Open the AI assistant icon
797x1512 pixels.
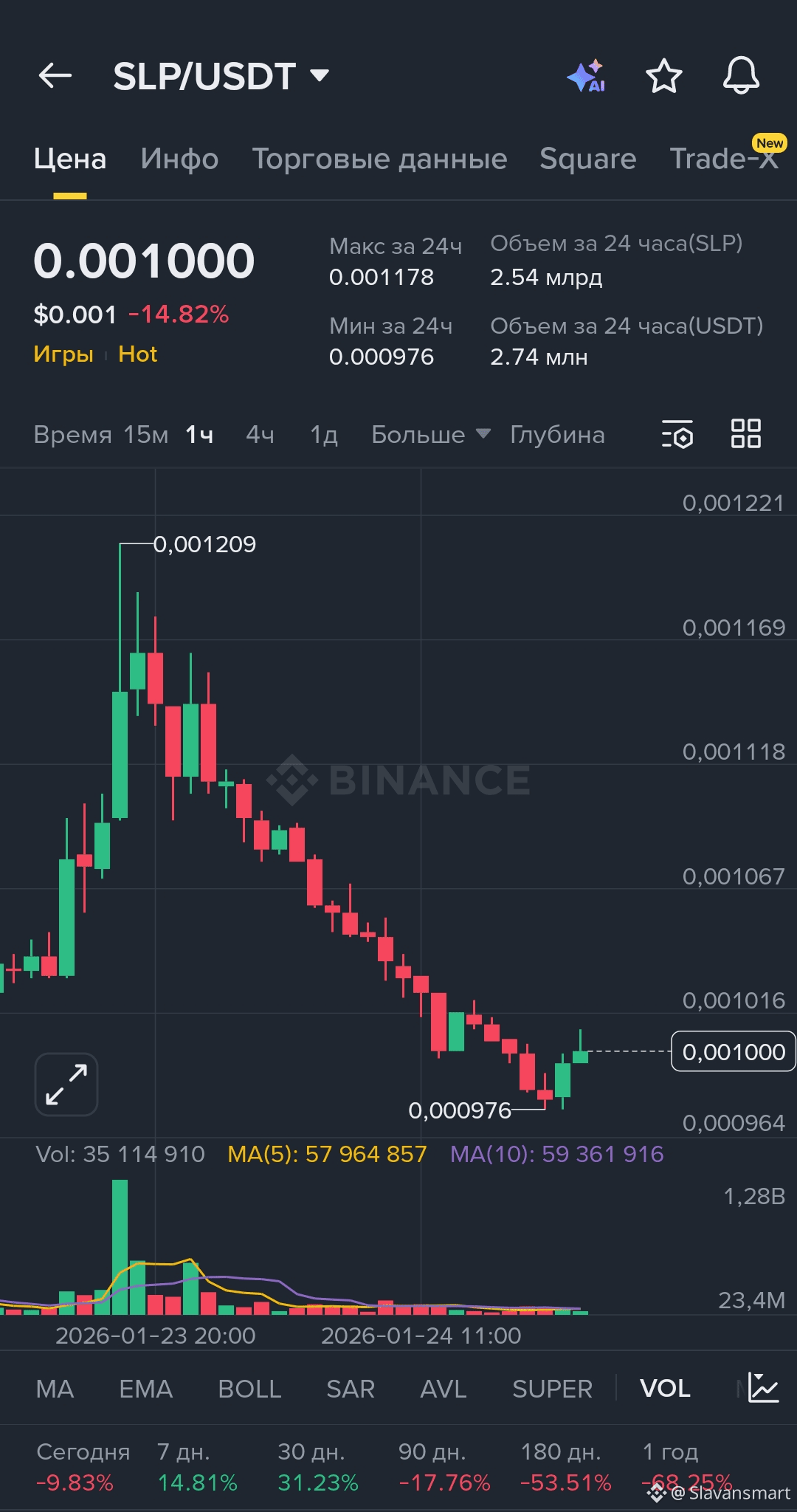coord(586,76)
